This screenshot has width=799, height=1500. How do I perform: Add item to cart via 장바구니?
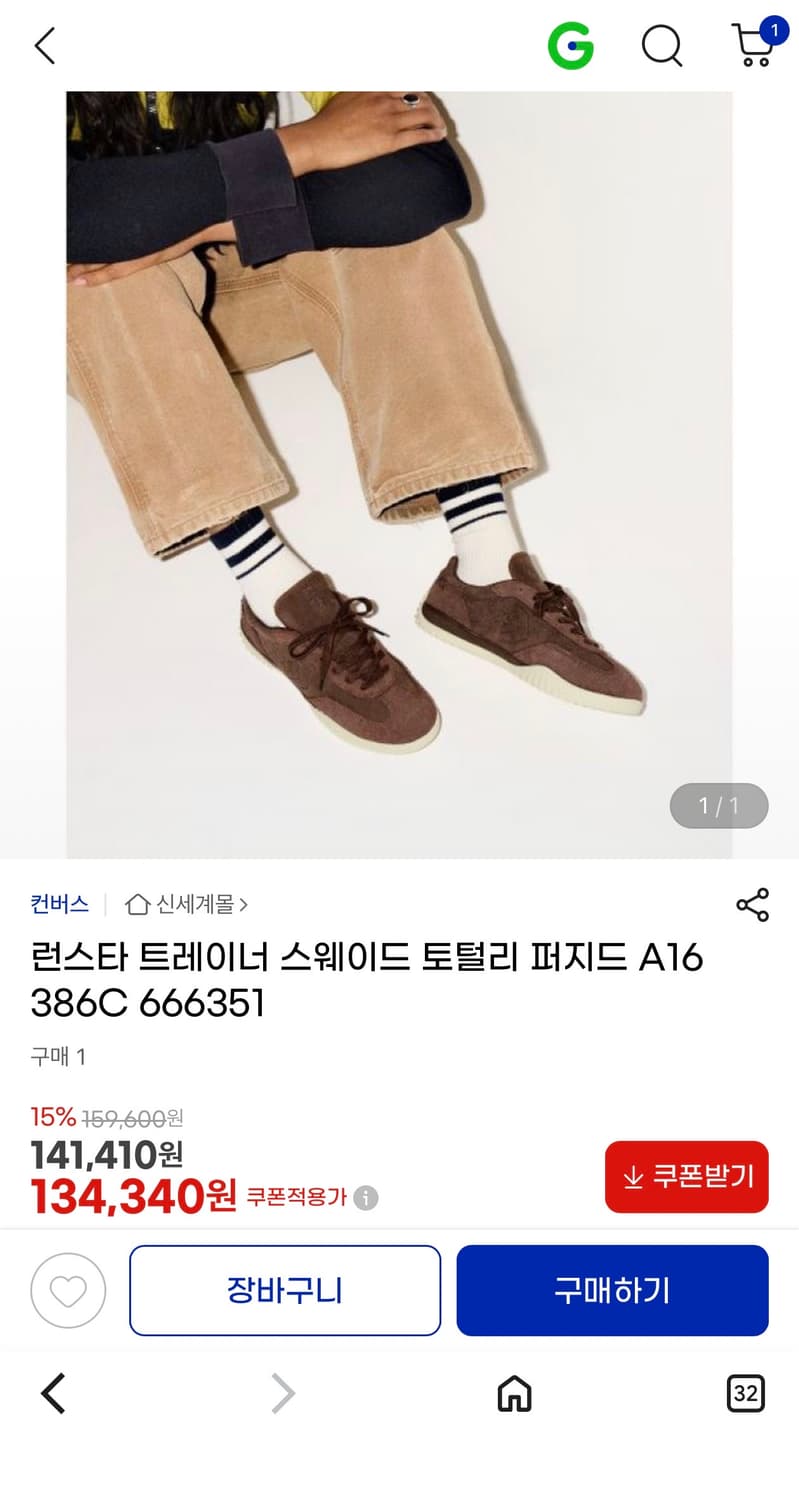click(x=284, y=1290)
